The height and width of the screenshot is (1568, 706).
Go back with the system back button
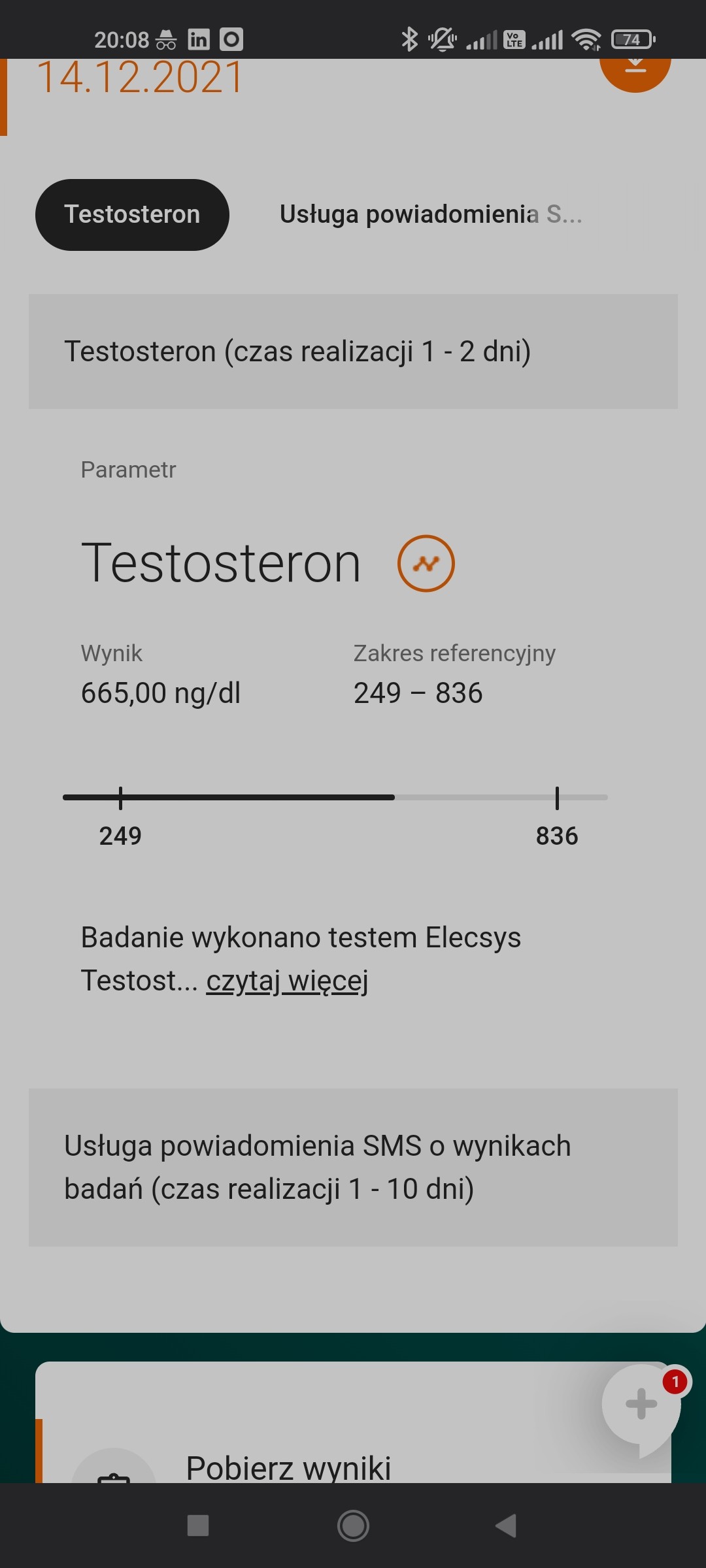[x=505, y=1526]
